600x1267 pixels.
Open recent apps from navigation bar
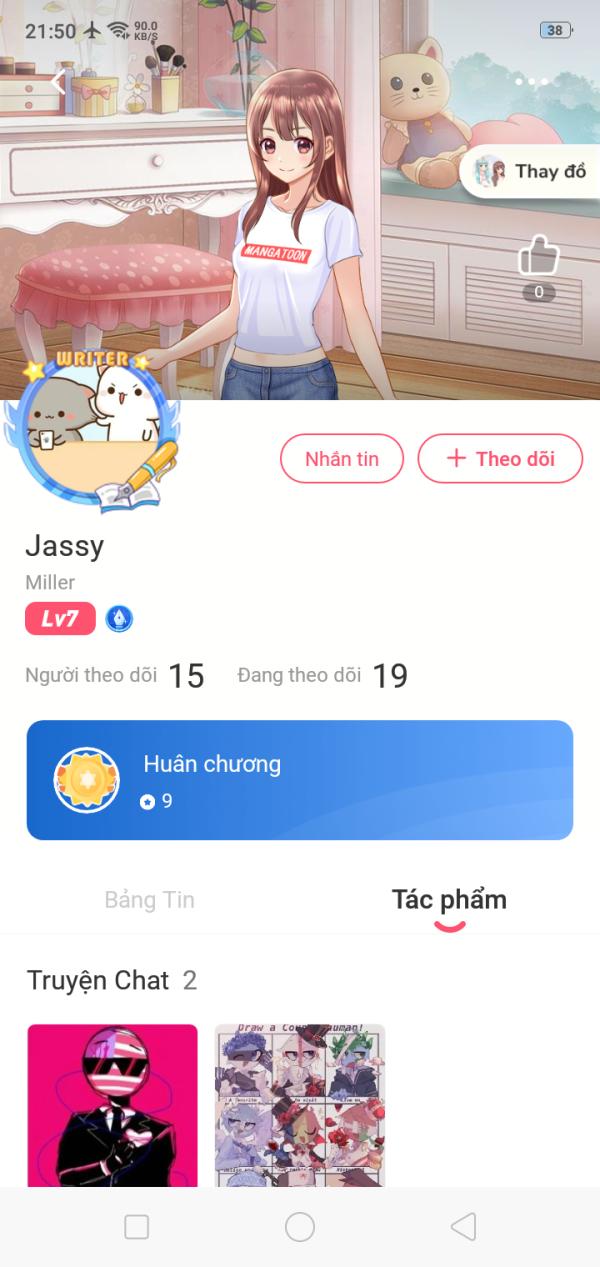(x=136, y=1227)
